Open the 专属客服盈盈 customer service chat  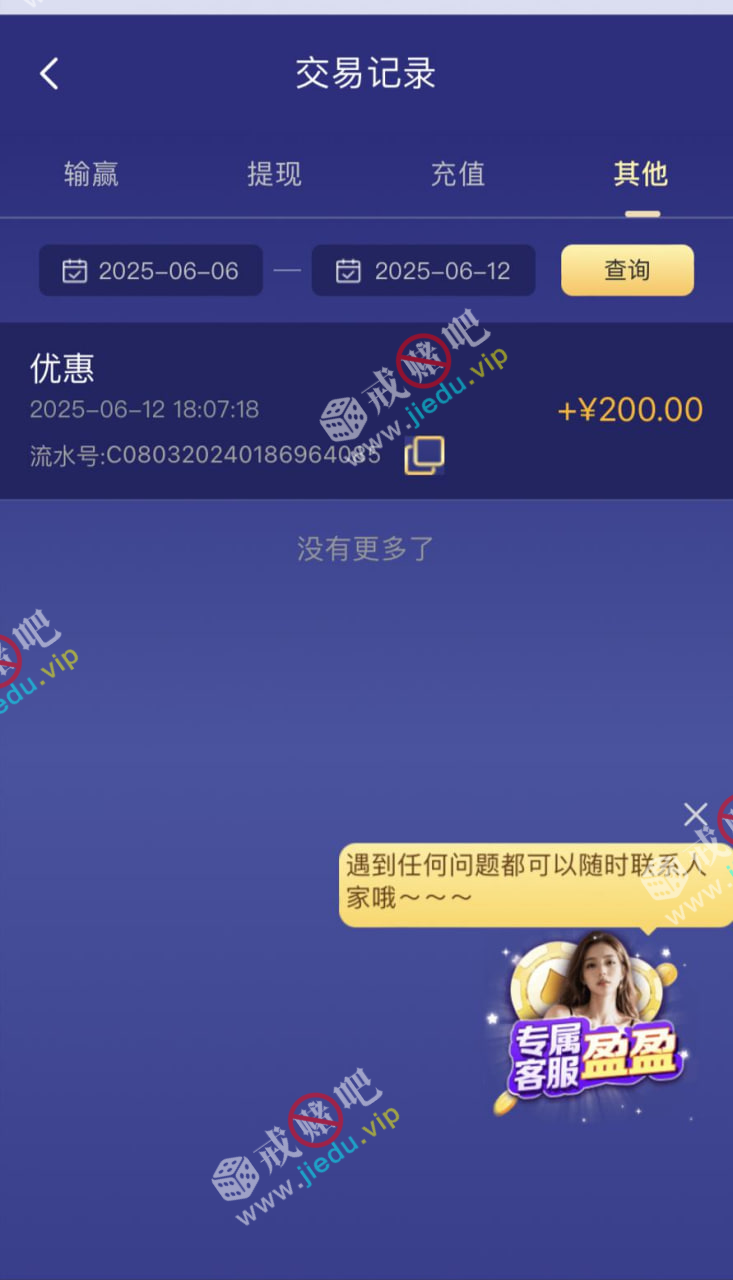click(x=590, y=1025)
